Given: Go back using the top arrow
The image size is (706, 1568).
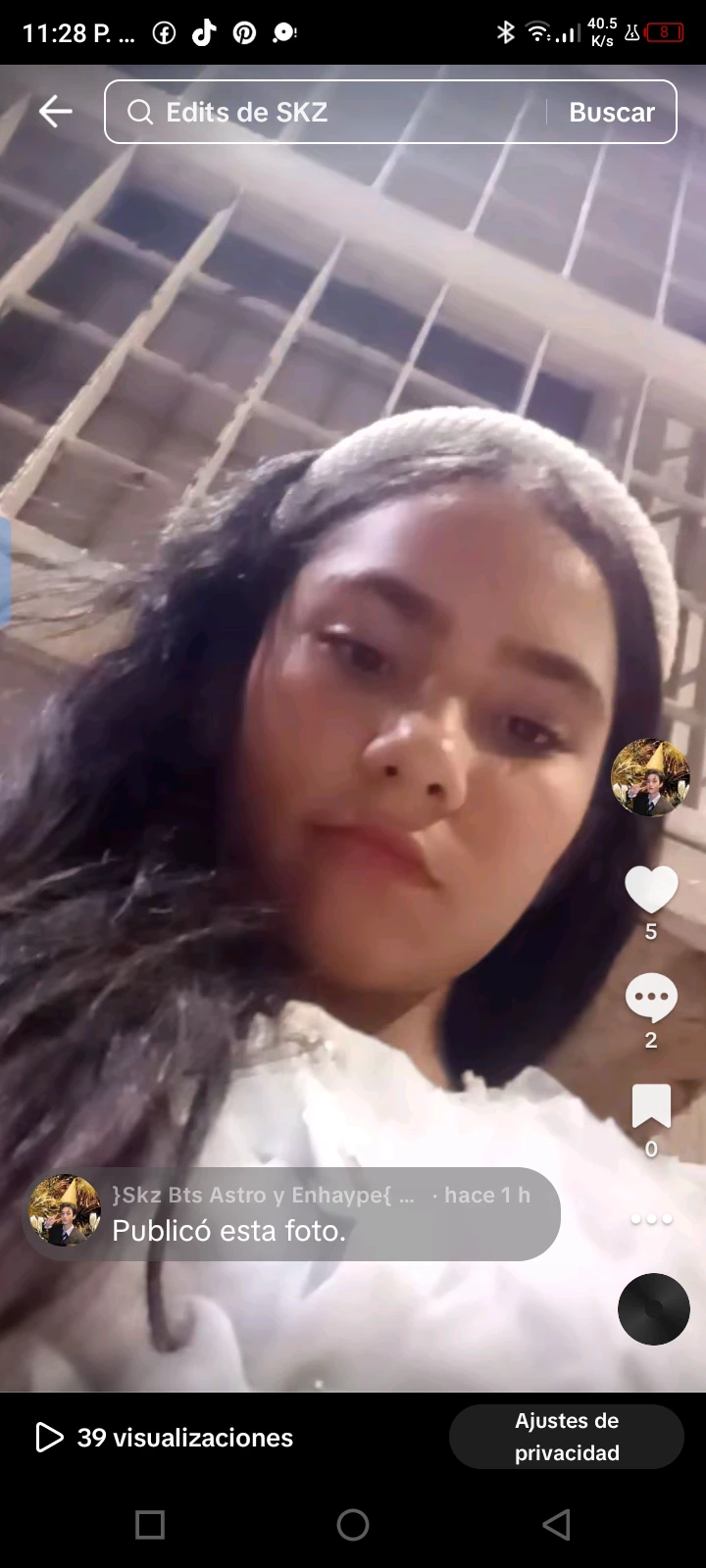Looking at the screenshot, I should click(56, 112).
